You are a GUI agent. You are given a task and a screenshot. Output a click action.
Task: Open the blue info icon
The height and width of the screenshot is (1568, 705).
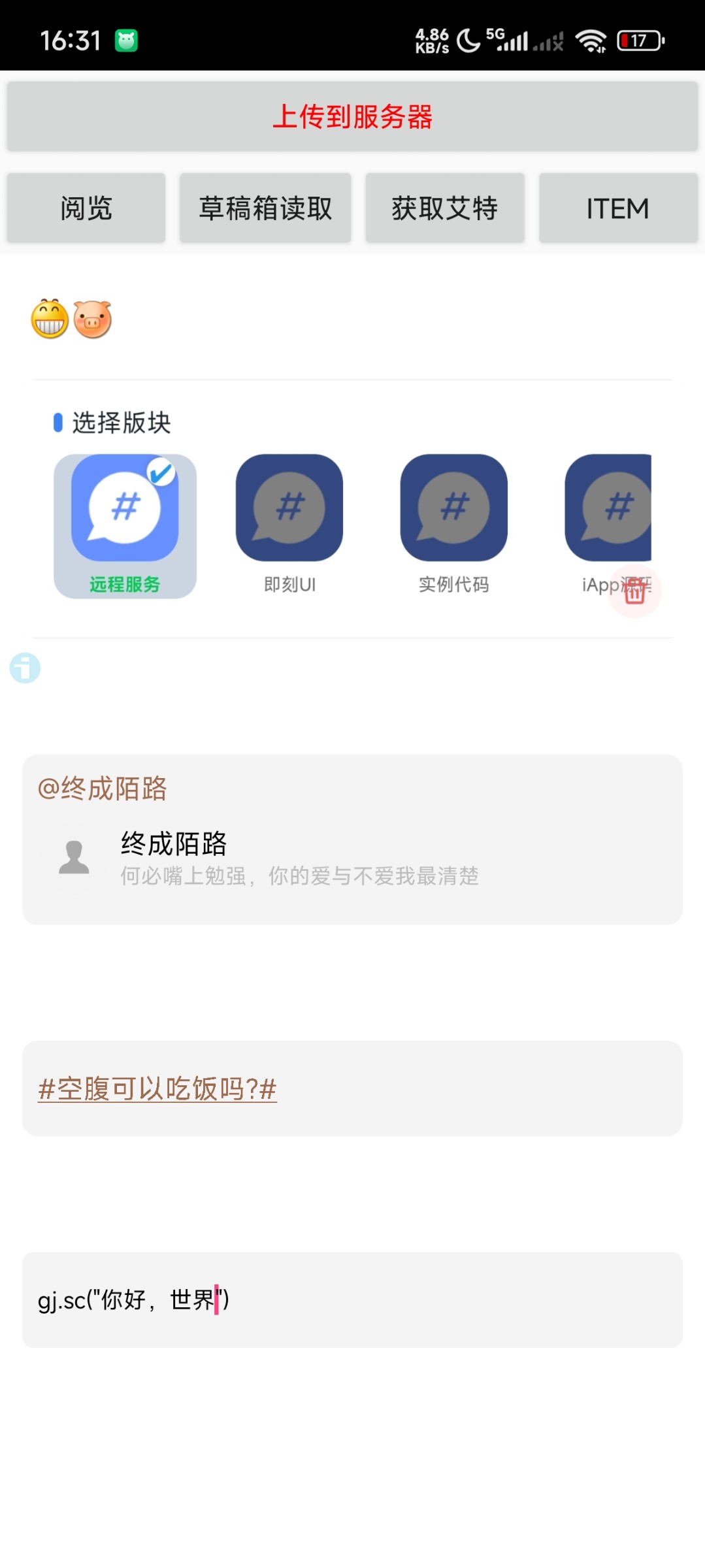[x=25, y=668]
